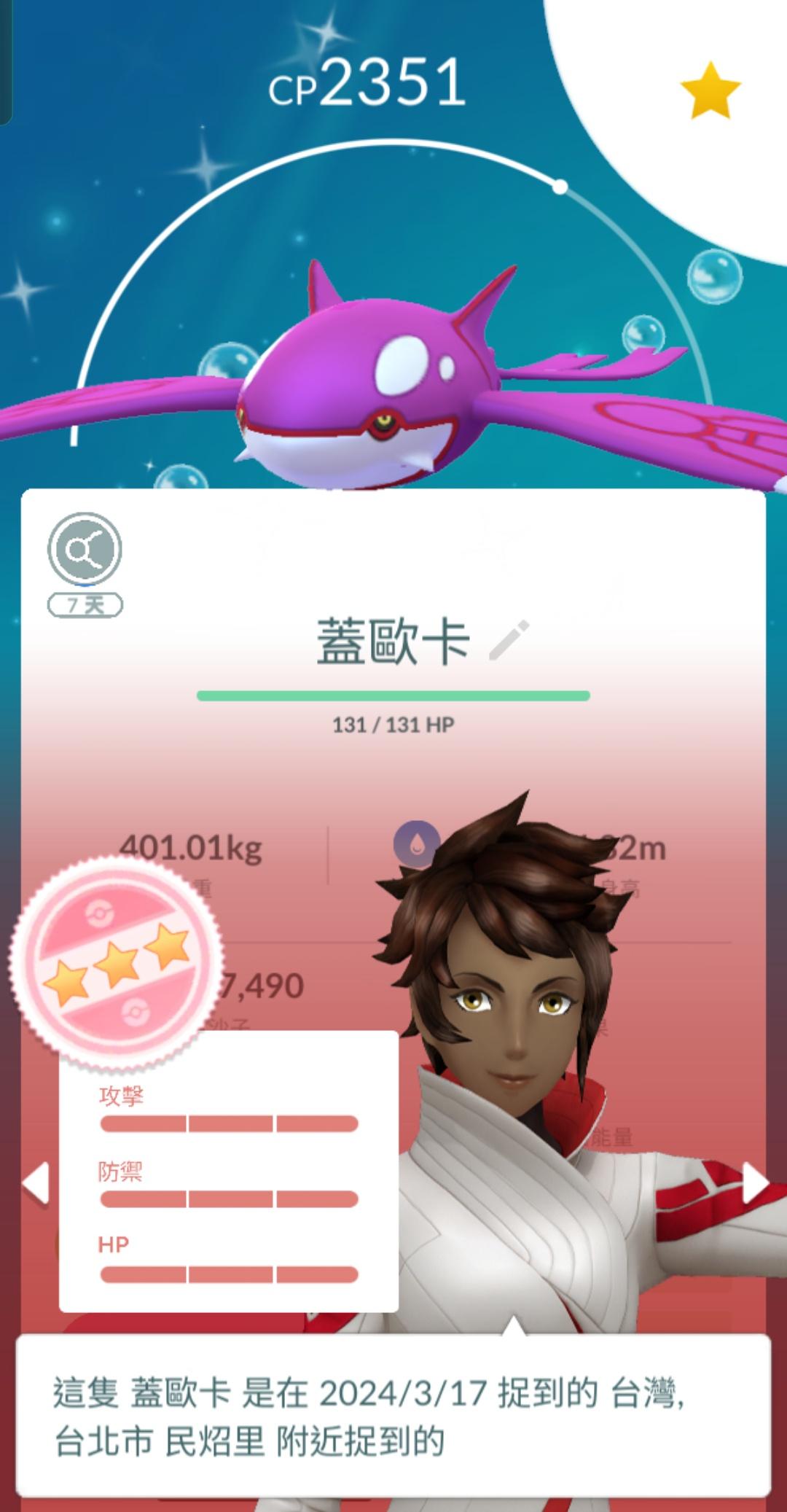
Task: Go to previous Pokémon with left arrow
Action: [x=35, y=1182]
